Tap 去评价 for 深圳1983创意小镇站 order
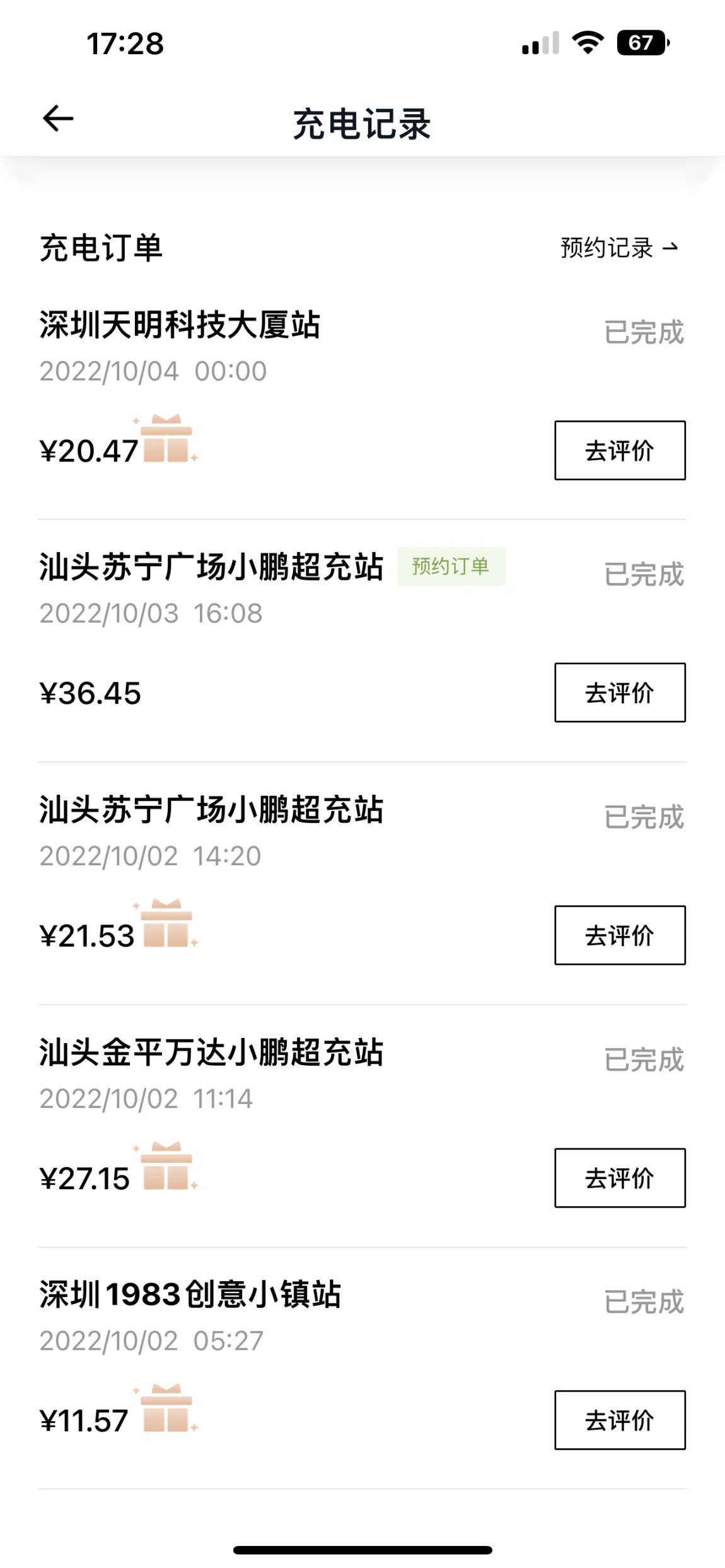The image size is (725, 1568). 620,1420
